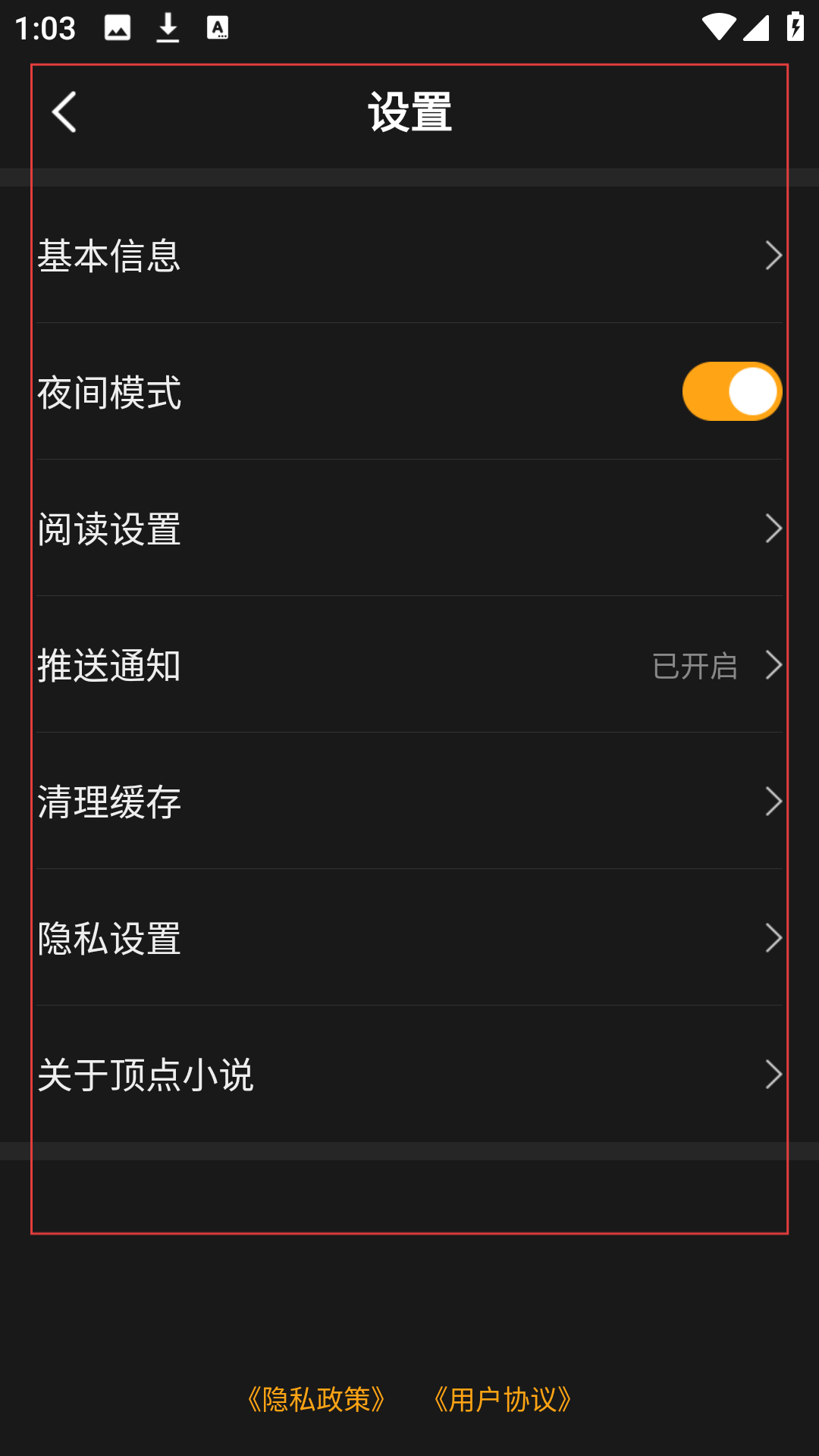819x1456 pixels.
Task: Turn off 夜间模式 switch
Action: (732, 391)
